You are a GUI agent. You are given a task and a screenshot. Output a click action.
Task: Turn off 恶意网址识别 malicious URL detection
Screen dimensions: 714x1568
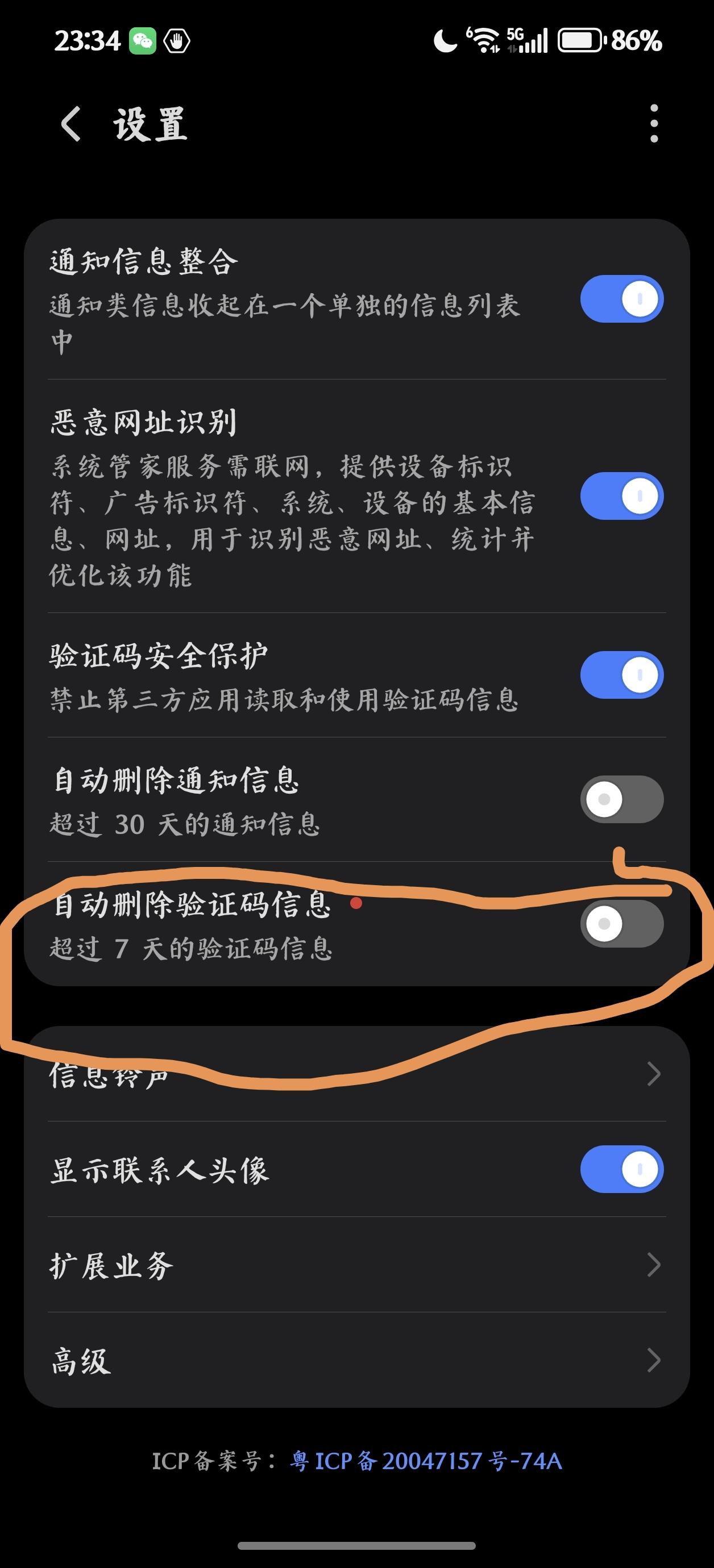(x=621, y=495)
